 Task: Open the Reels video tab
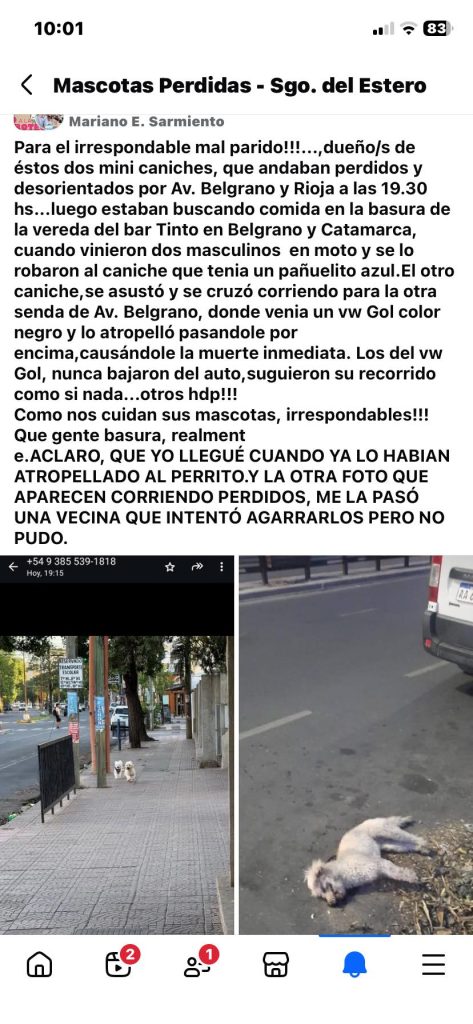pos(120,963)
